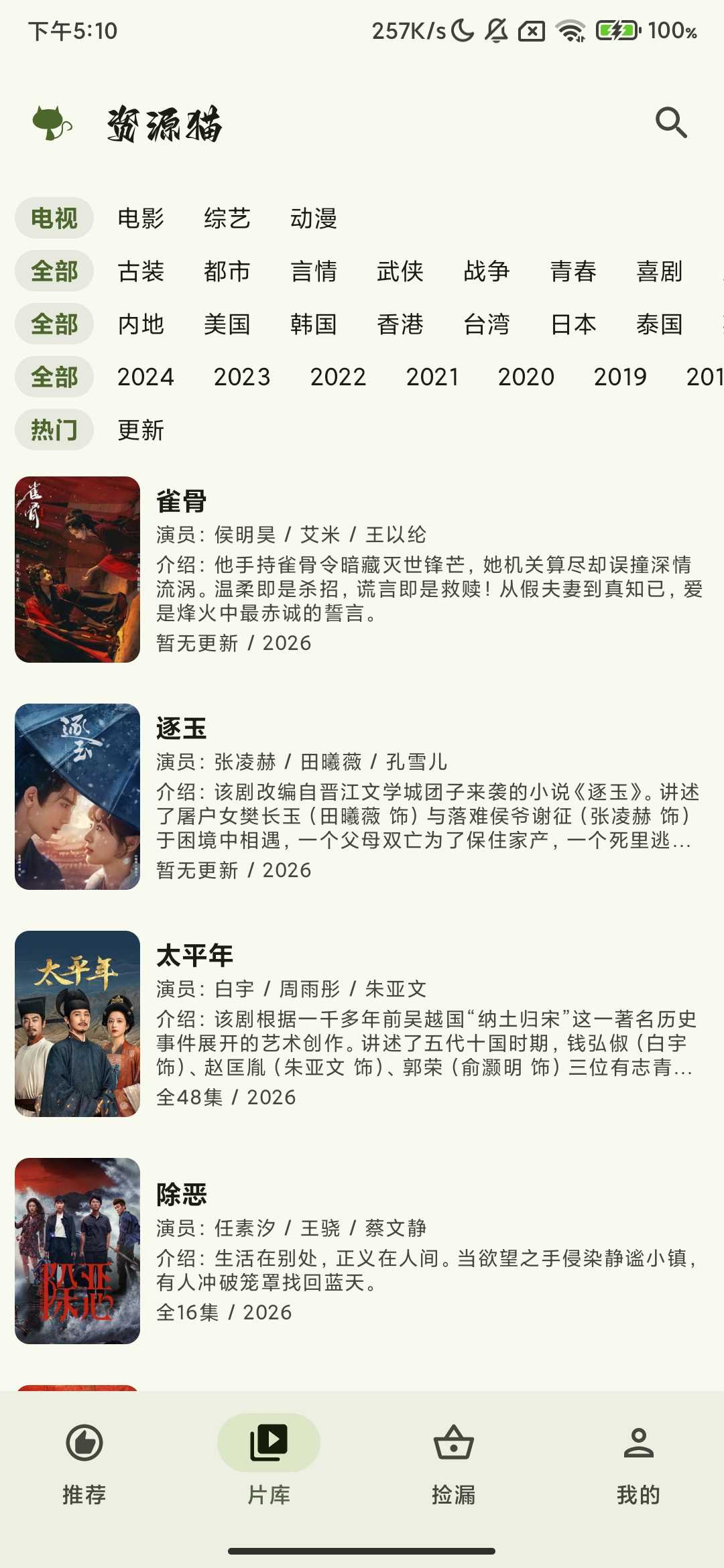Filter by 美国 region

tap(227, 324)
